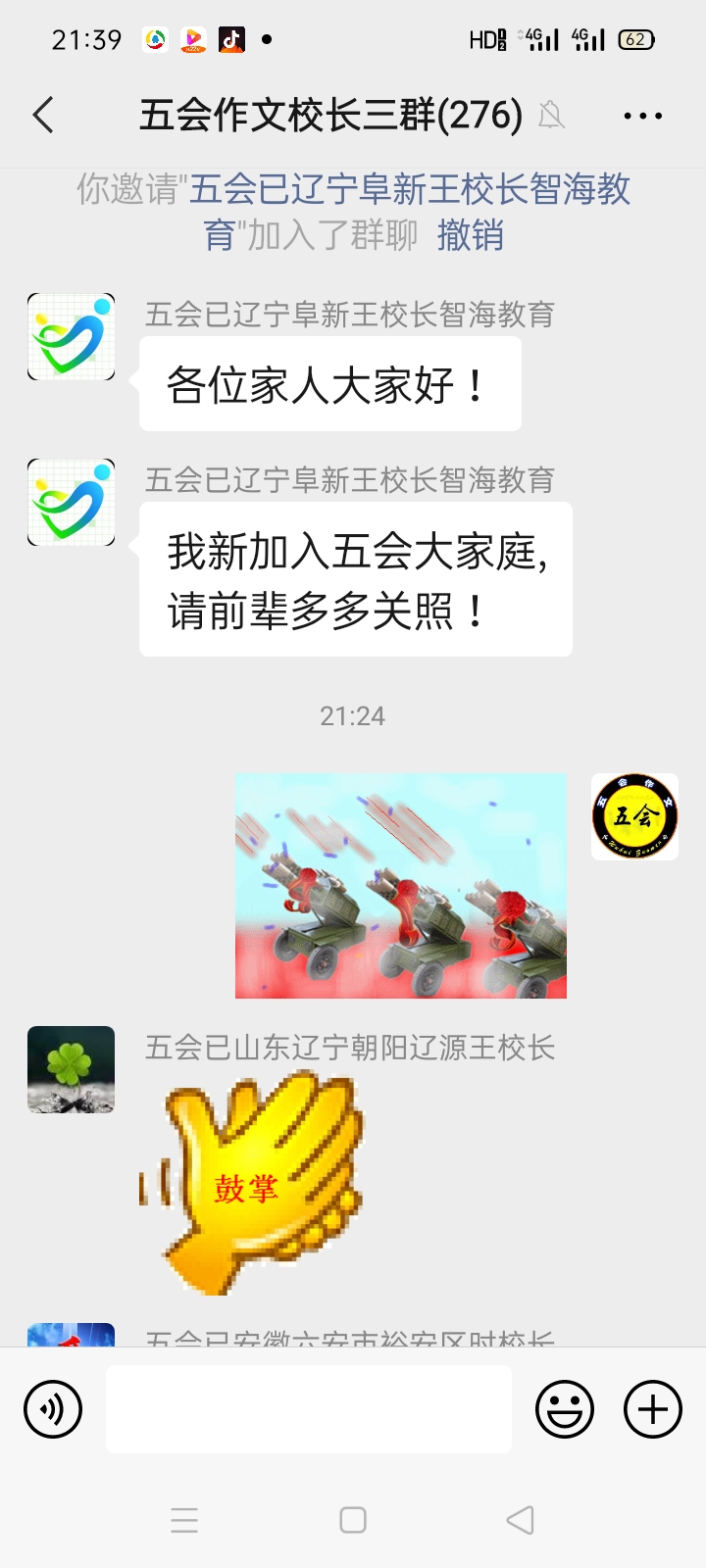Image resolution: width=706 pixels, height=1568 pixels.
Task: Open my own 五会 avatar
Action: (634, 816)
